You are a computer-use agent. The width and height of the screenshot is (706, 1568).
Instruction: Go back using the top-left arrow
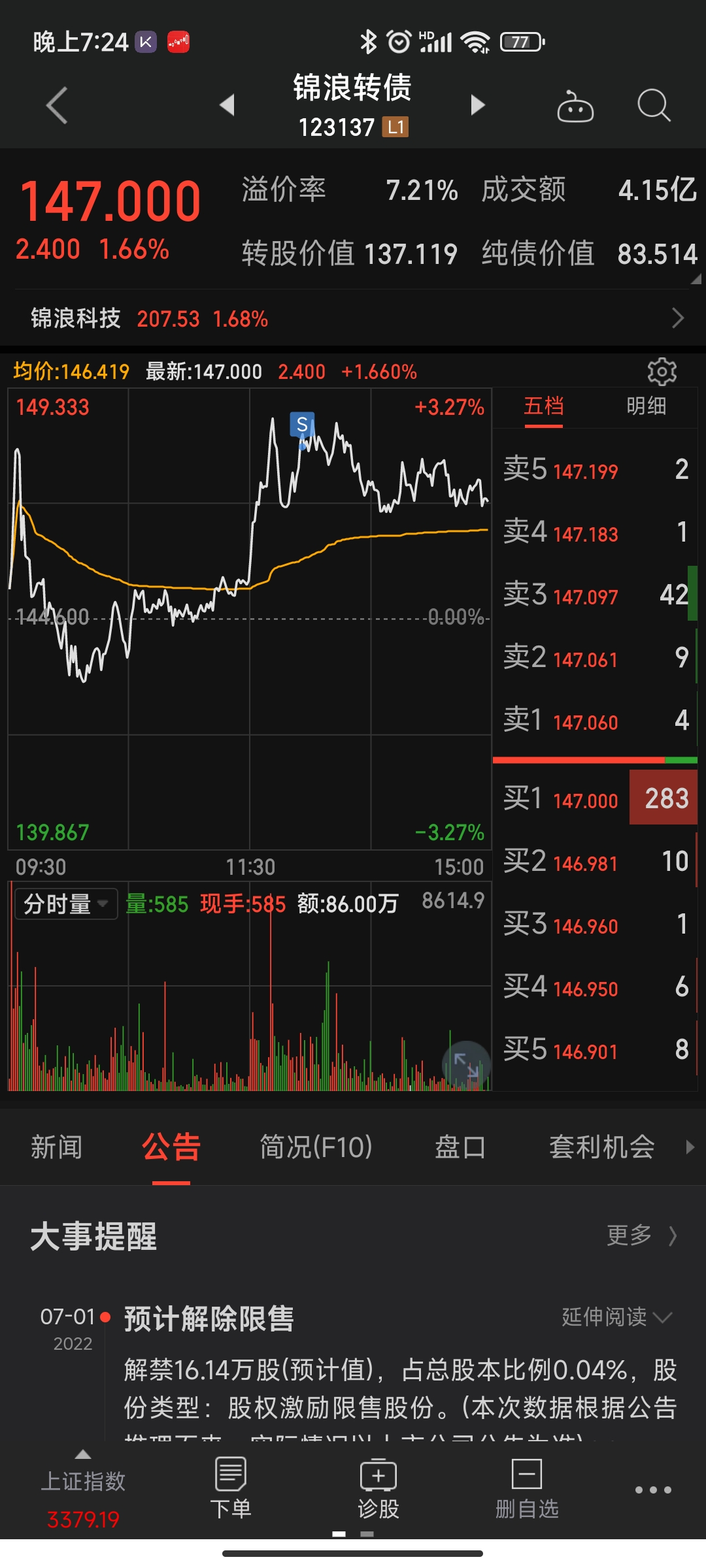click(x=58, y=105)
